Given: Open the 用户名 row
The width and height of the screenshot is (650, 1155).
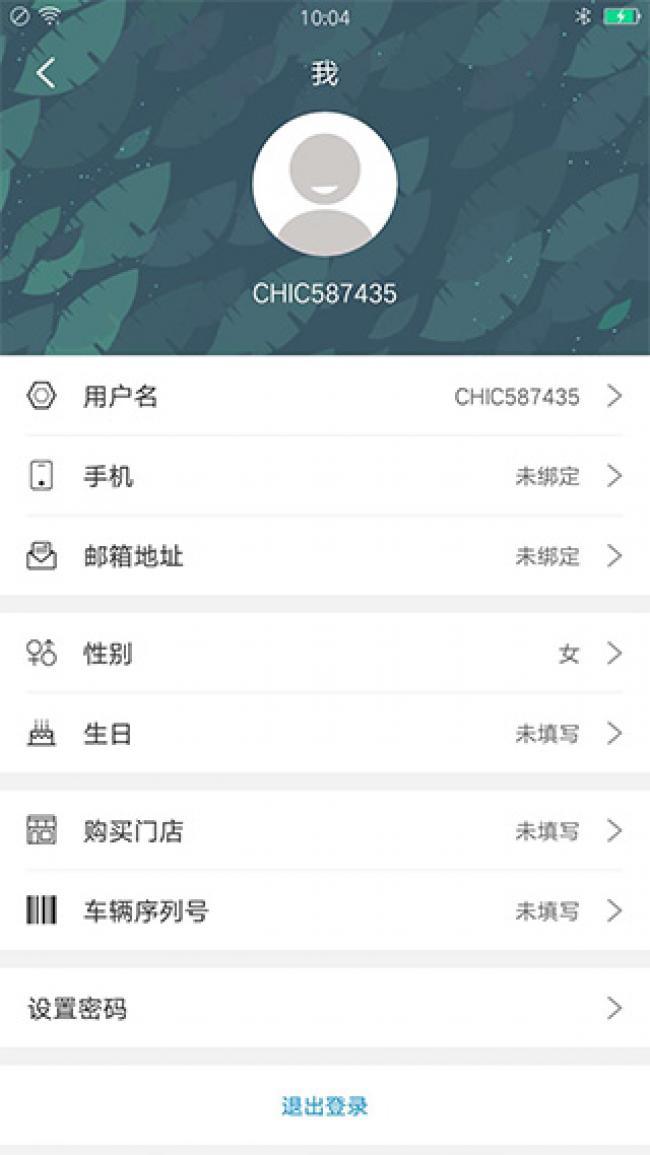Looking at the screenshot, I should click(x=324, y=396).
